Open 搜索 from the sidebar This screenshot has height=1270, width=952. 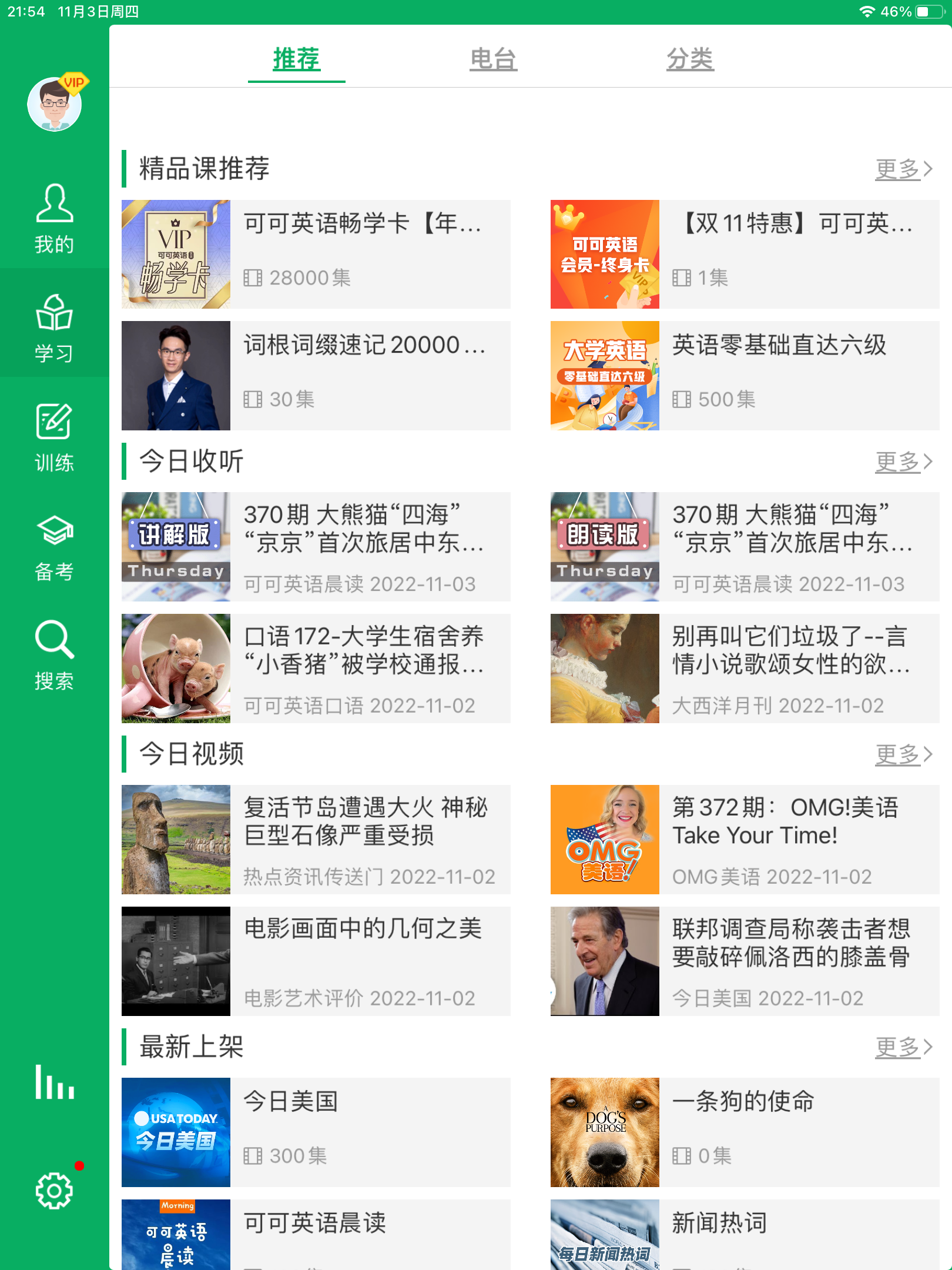pyautogui.click(x=54, y=655)
